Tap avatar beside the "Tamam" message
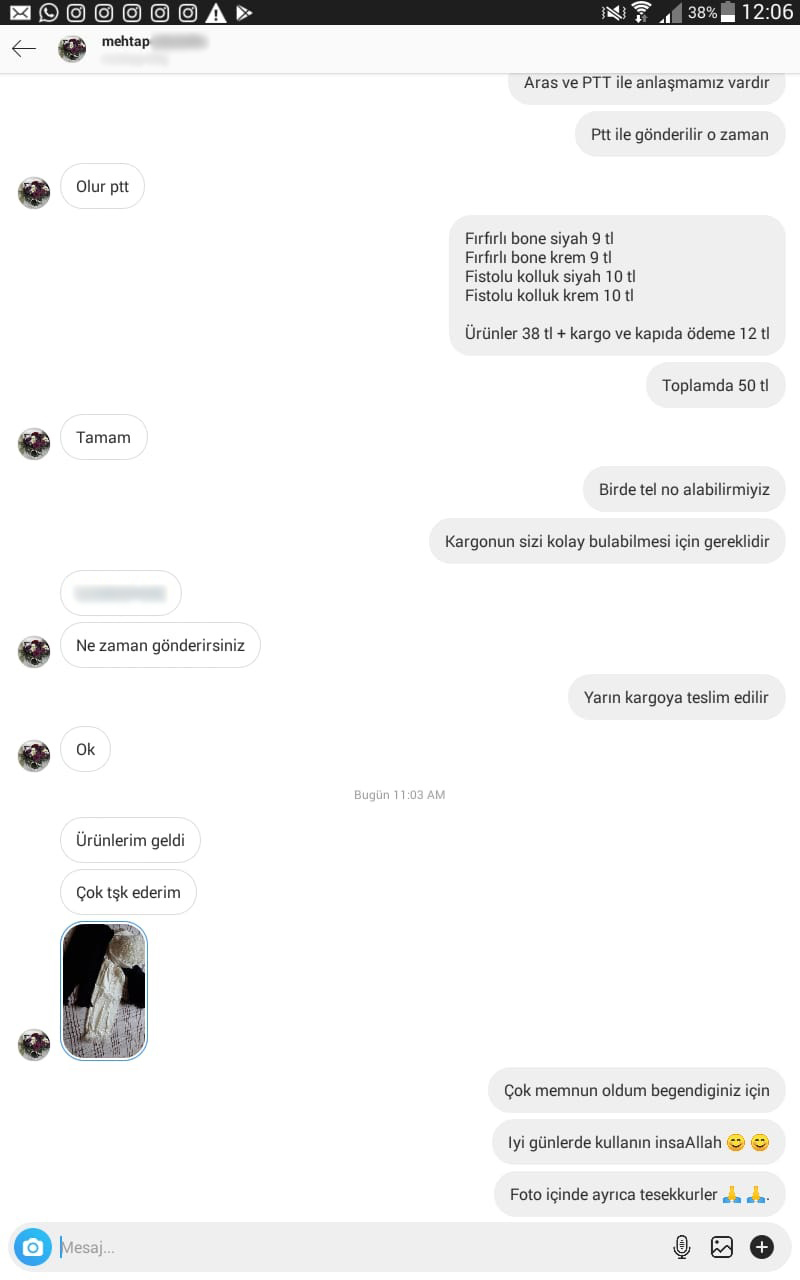This screenshot has width=800, height=1280. point(34,444)
